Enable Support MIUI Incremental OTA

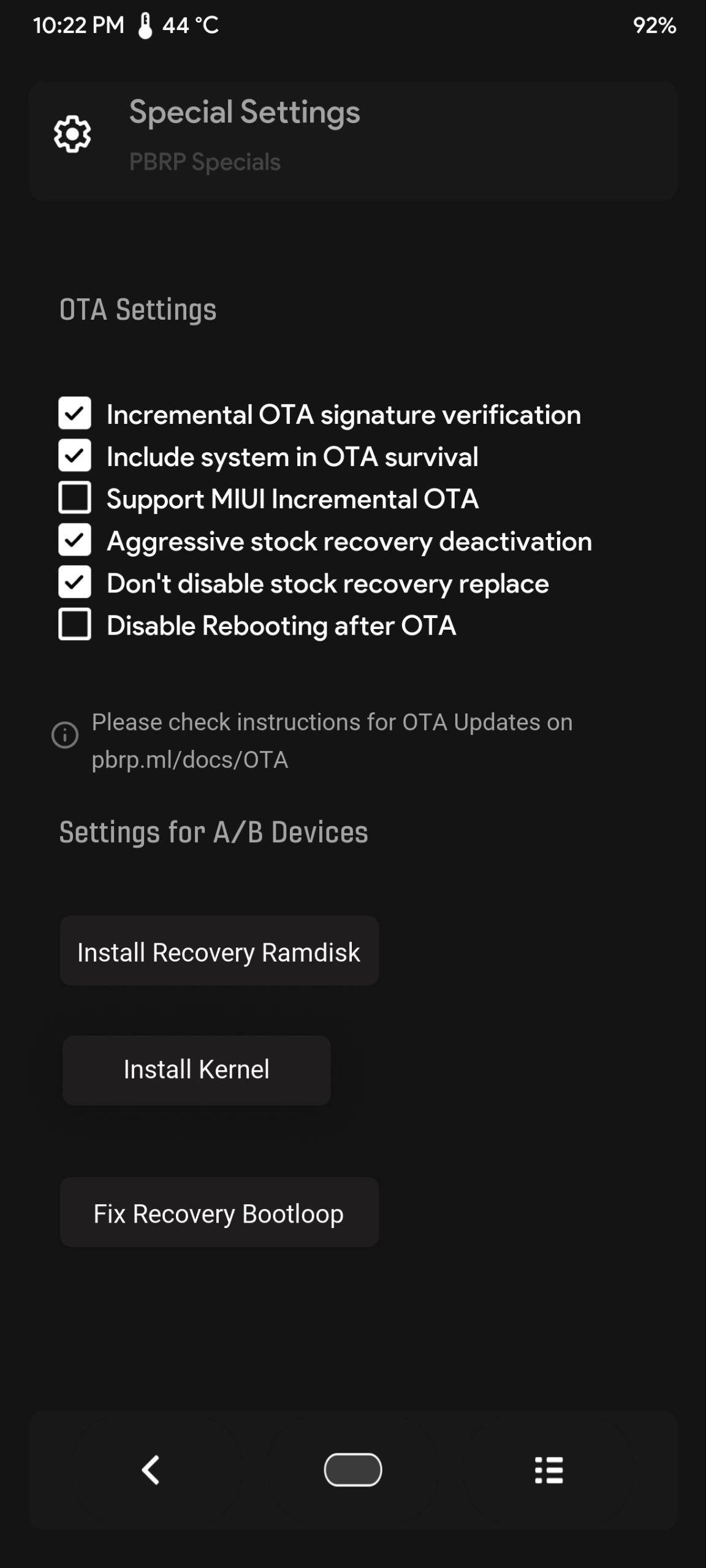pos(75,497)
